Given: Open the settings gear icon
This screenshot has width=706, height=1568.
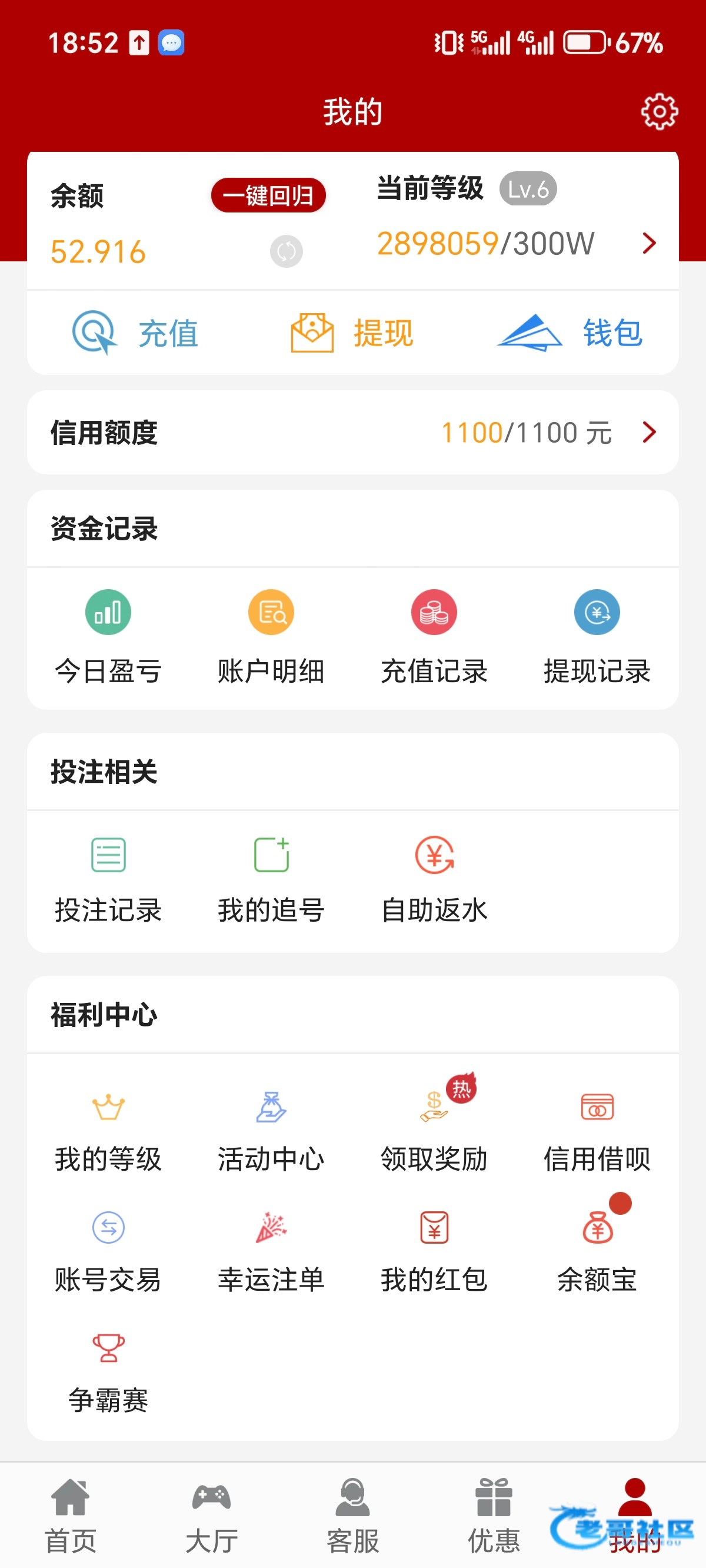Looking at the screenshot, I should (x=659, y=111).
